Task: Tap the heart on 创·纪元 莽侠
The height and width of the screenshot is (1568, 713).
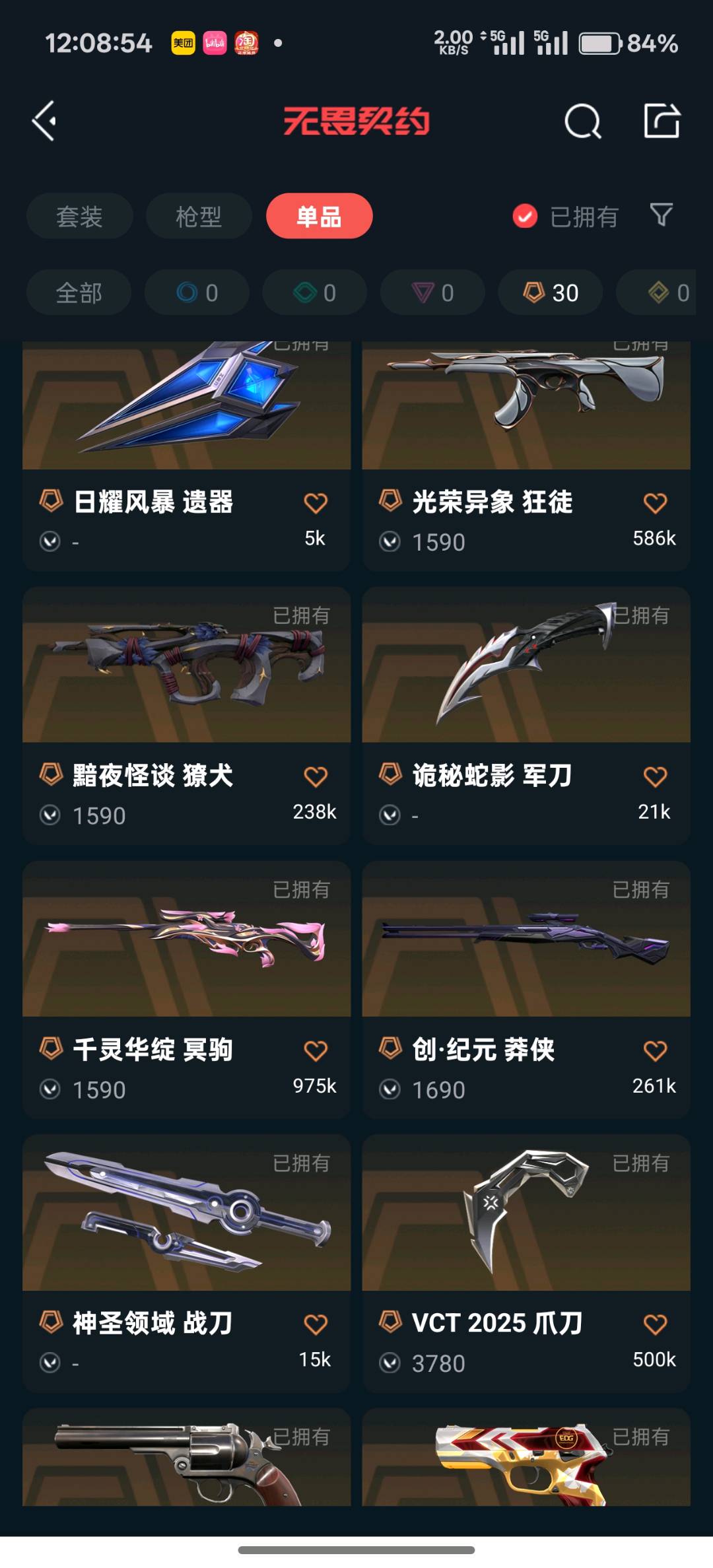Action: [655, 1050]
